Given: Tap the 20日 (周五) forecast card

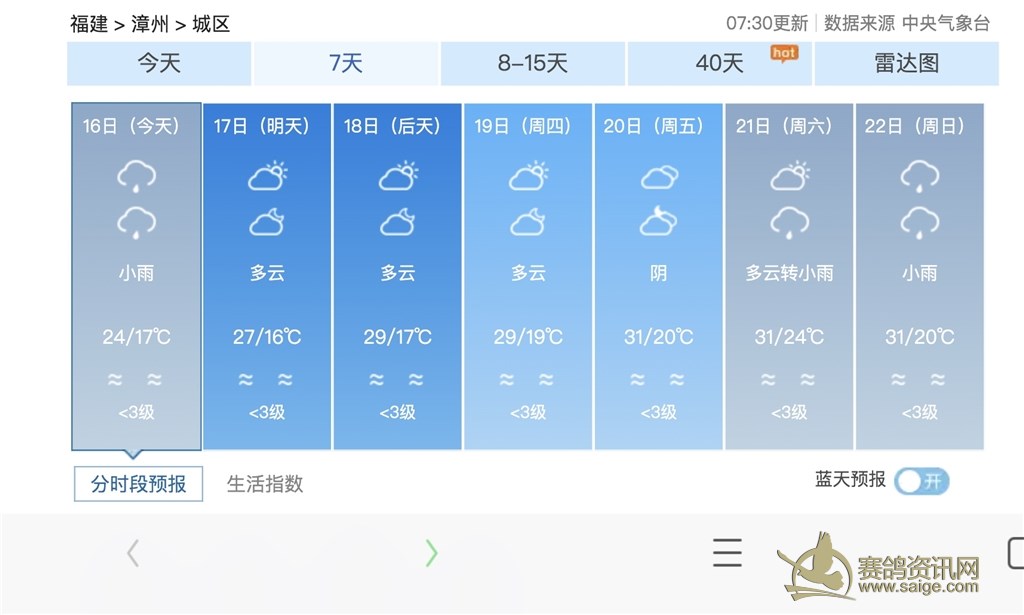Looking at the screenshot, I should pyautogui.click(x=658, y=276).
